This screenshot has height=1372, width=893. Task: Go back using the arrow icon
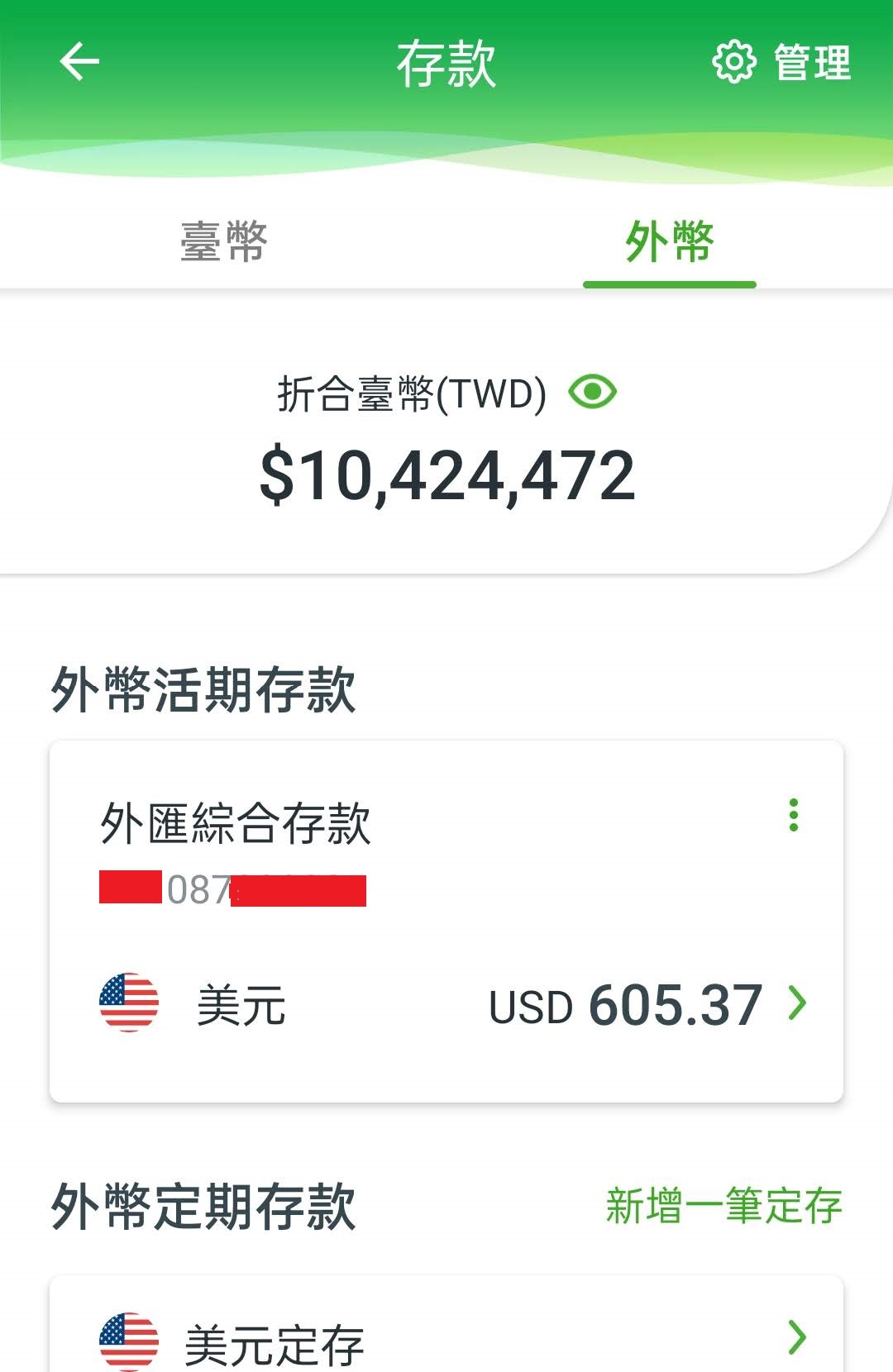tap(79, 62)
